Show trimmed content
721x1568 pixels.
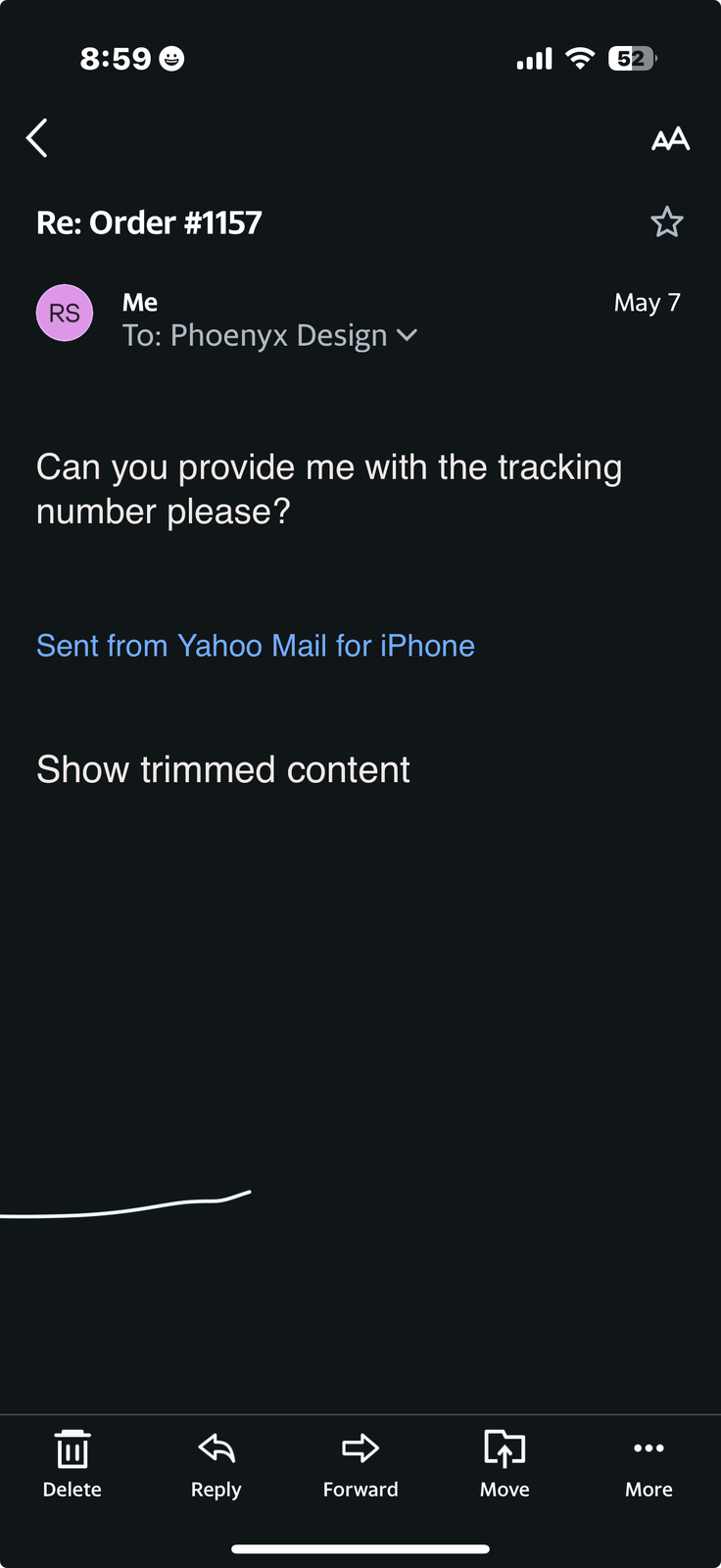pyautogui.click(x=223, y=770)
